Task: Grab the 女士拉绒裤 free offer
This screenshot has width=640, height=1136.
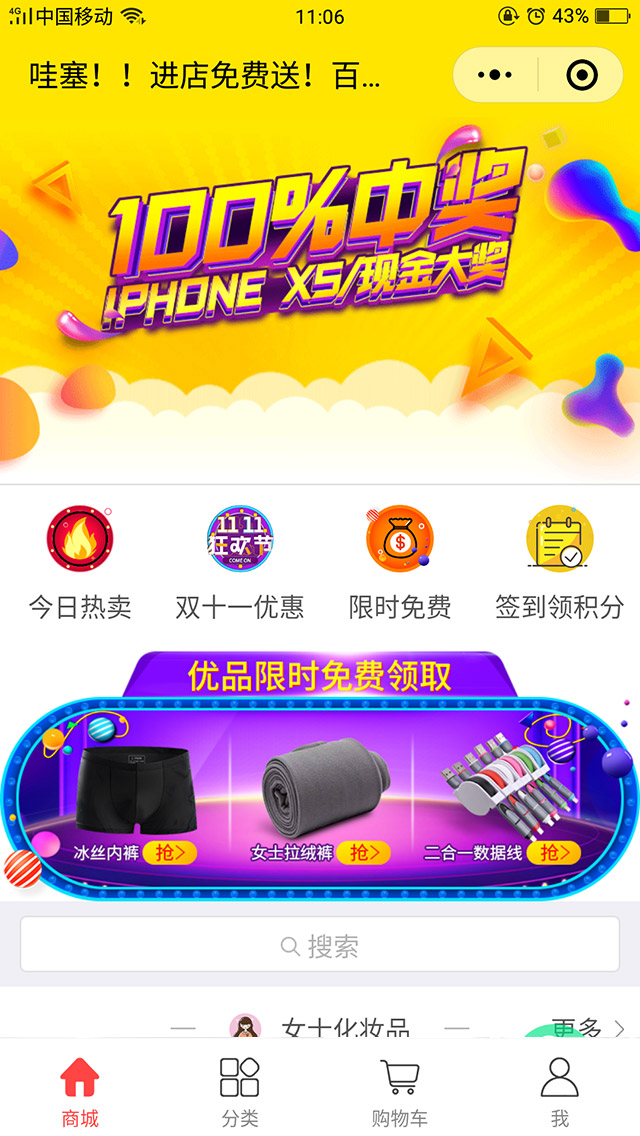Action: click(x=364, y=853)
